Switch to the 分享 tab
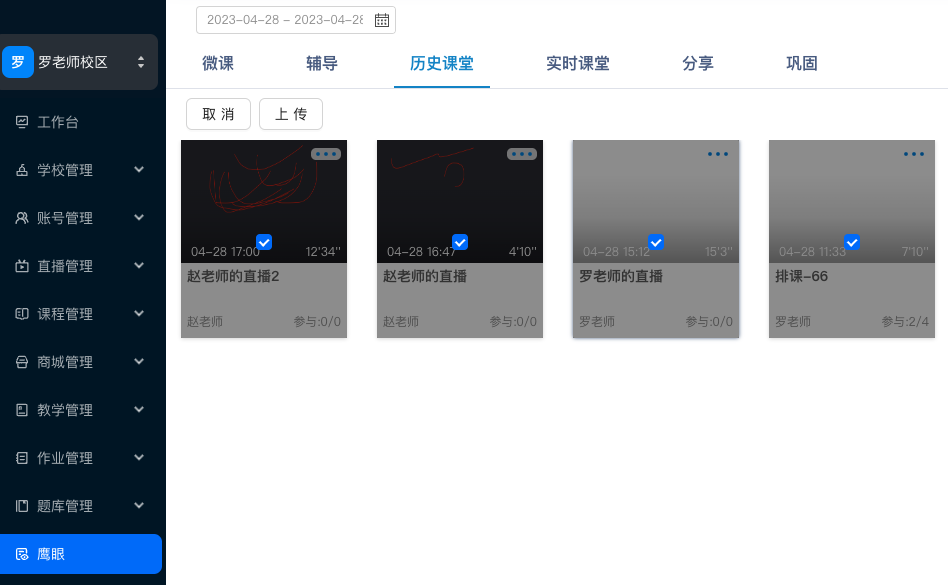The width and height of the screenshot is (948, 585). (x=698, y=64)
